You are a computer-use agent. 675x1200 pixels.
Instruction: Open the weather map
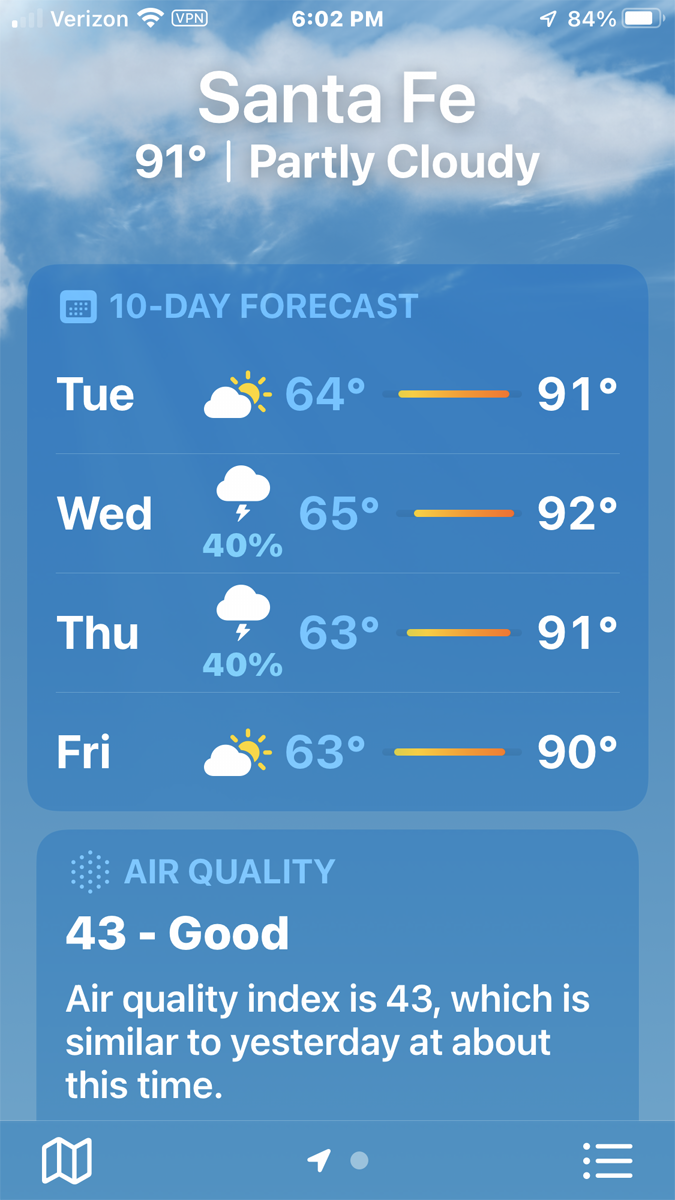pos(66,1161)
